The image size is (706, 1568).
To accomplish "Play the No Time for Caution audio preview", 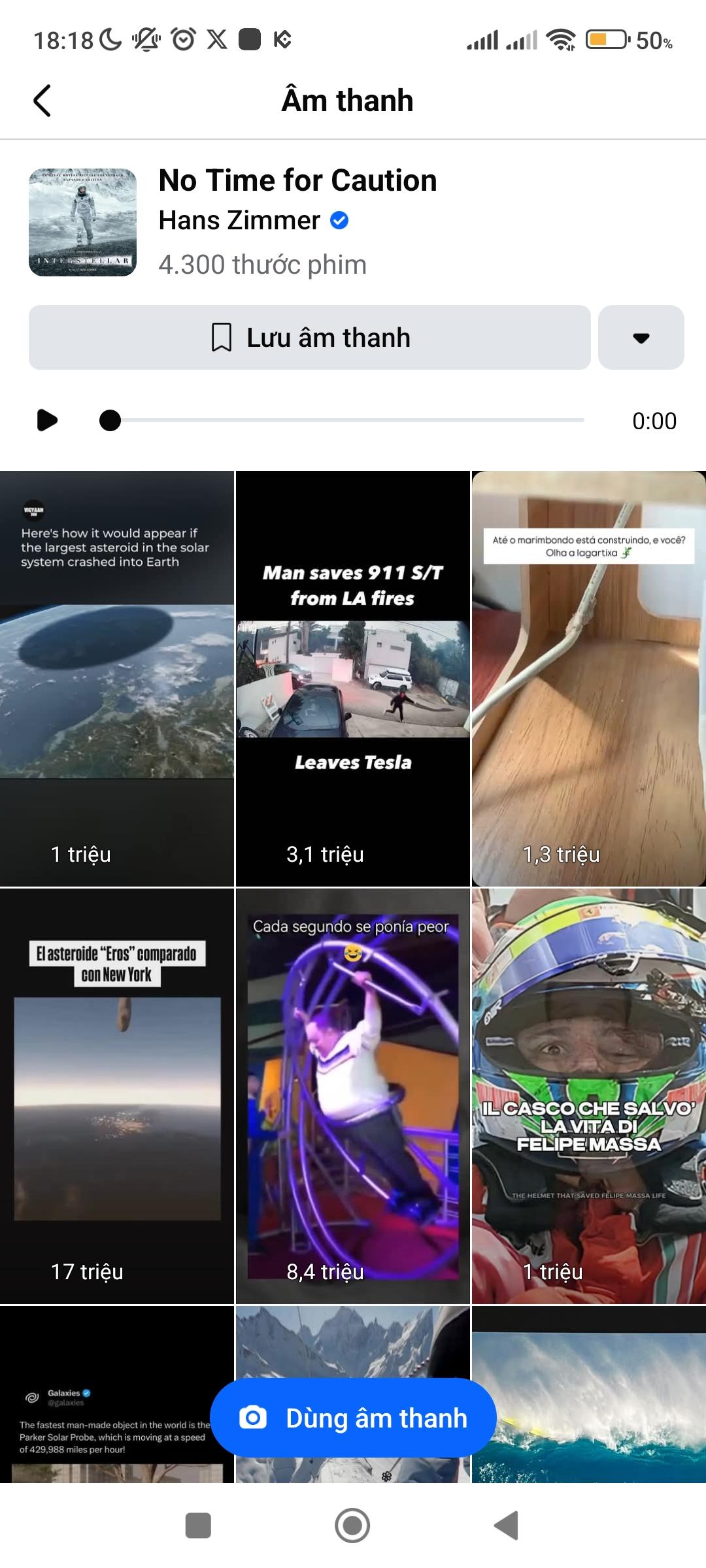I will tap(47, 420).
